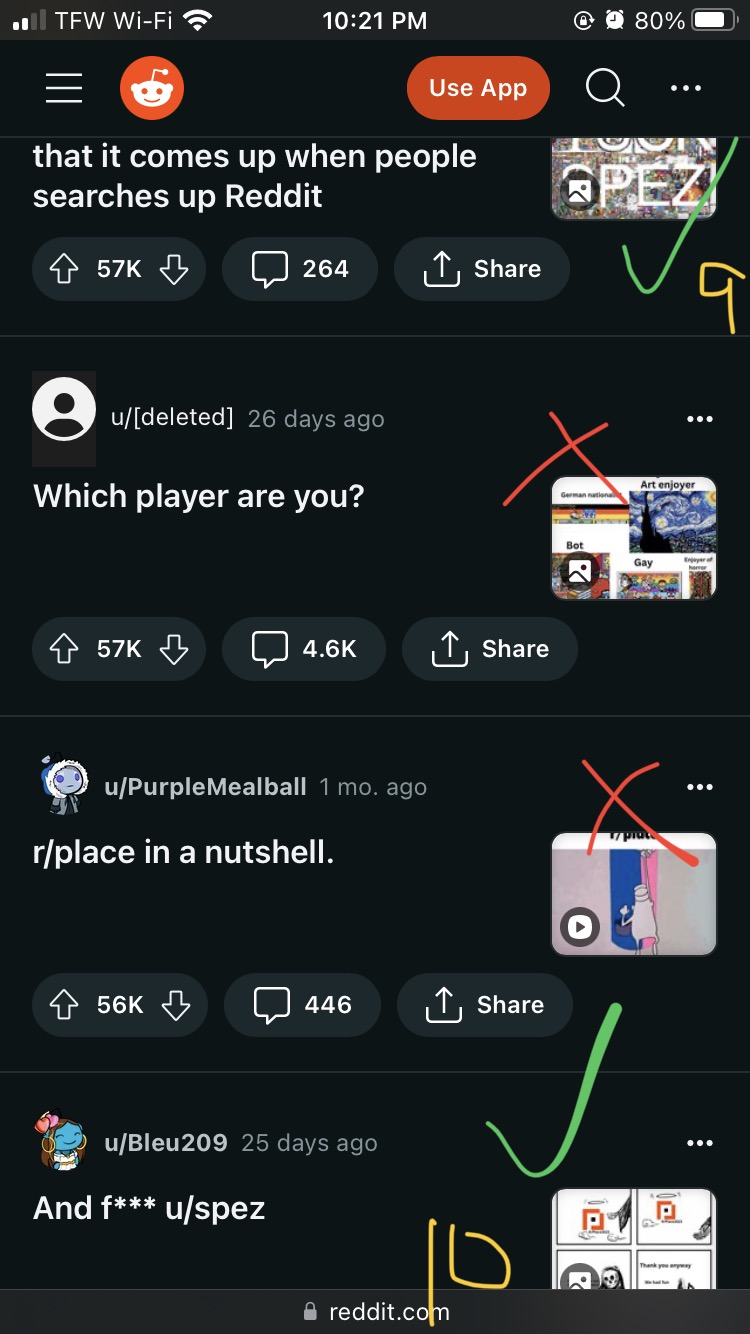Open the 'And f*** u/spez' post

coord(149,1208)
